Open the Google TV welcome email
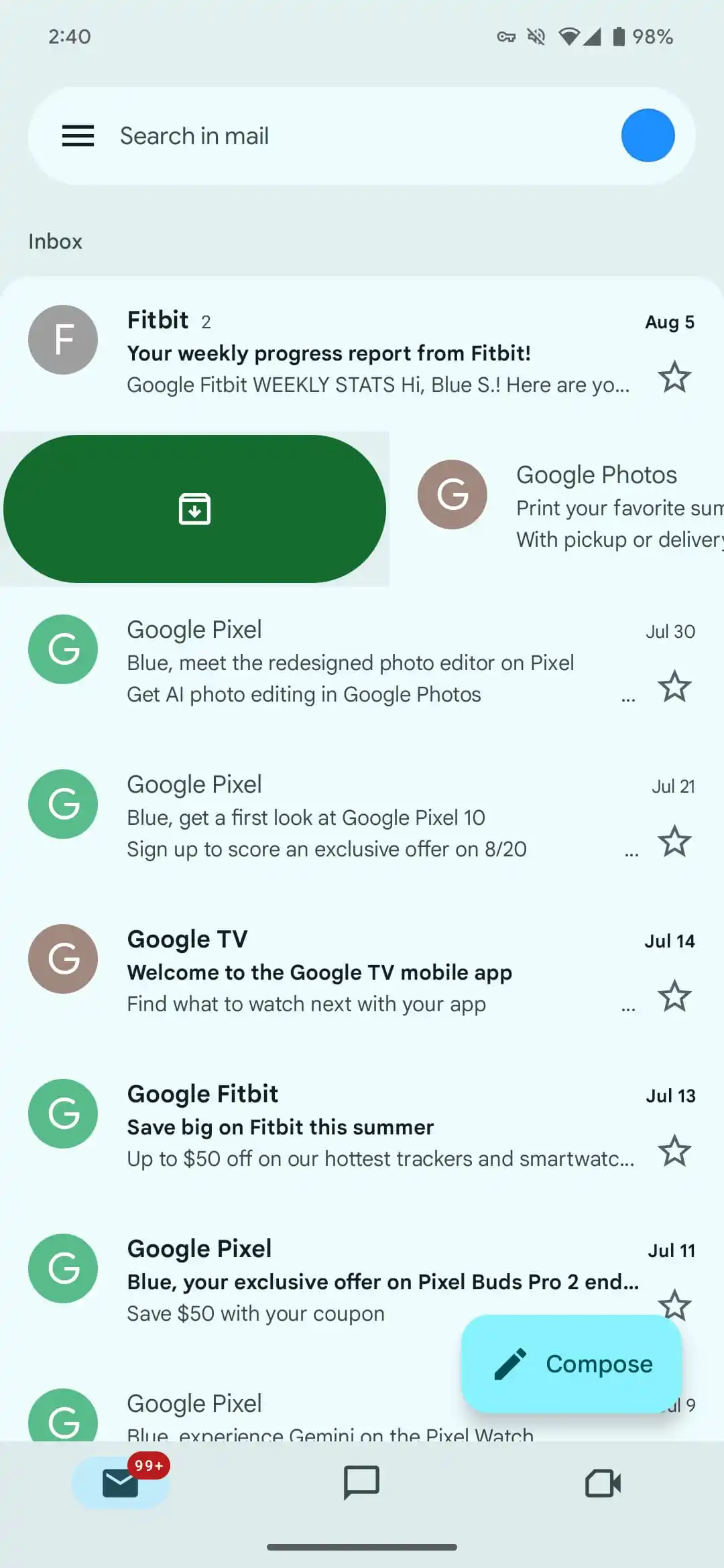 click(x=362, y=972)
